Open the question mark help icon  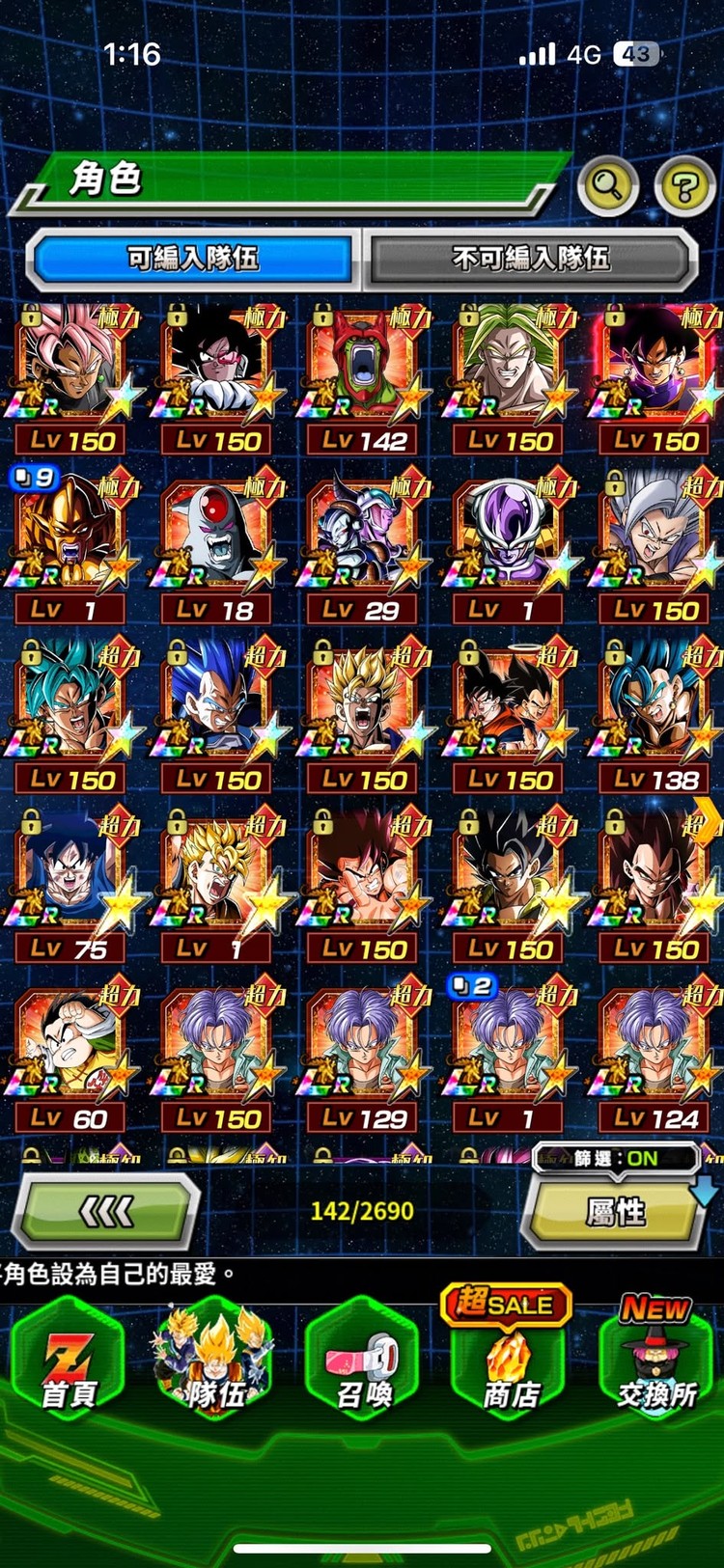[684, 185]
